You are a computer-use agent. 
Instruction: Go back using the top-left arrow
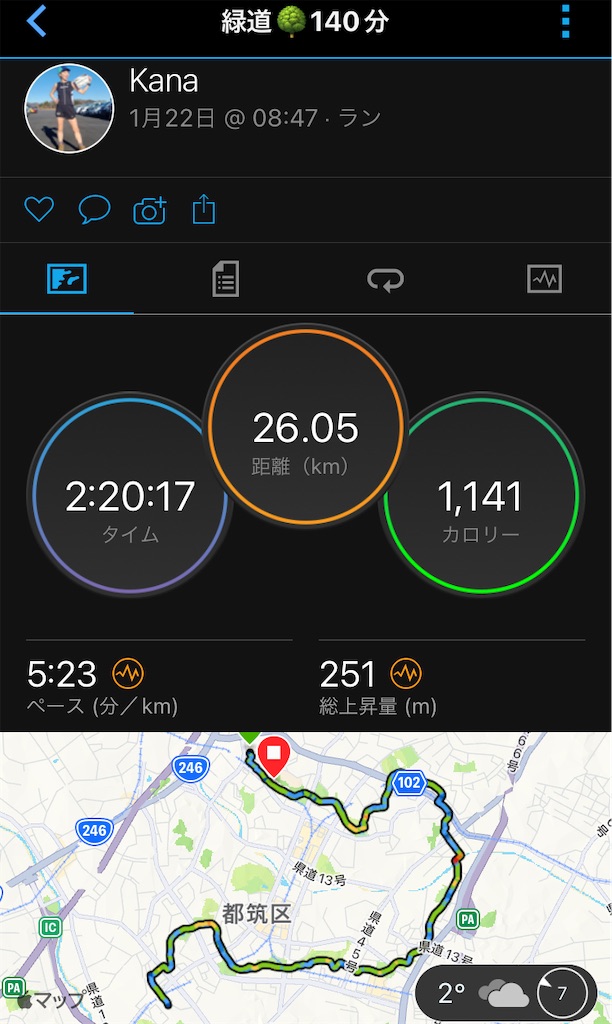click(x=37, y=20)
